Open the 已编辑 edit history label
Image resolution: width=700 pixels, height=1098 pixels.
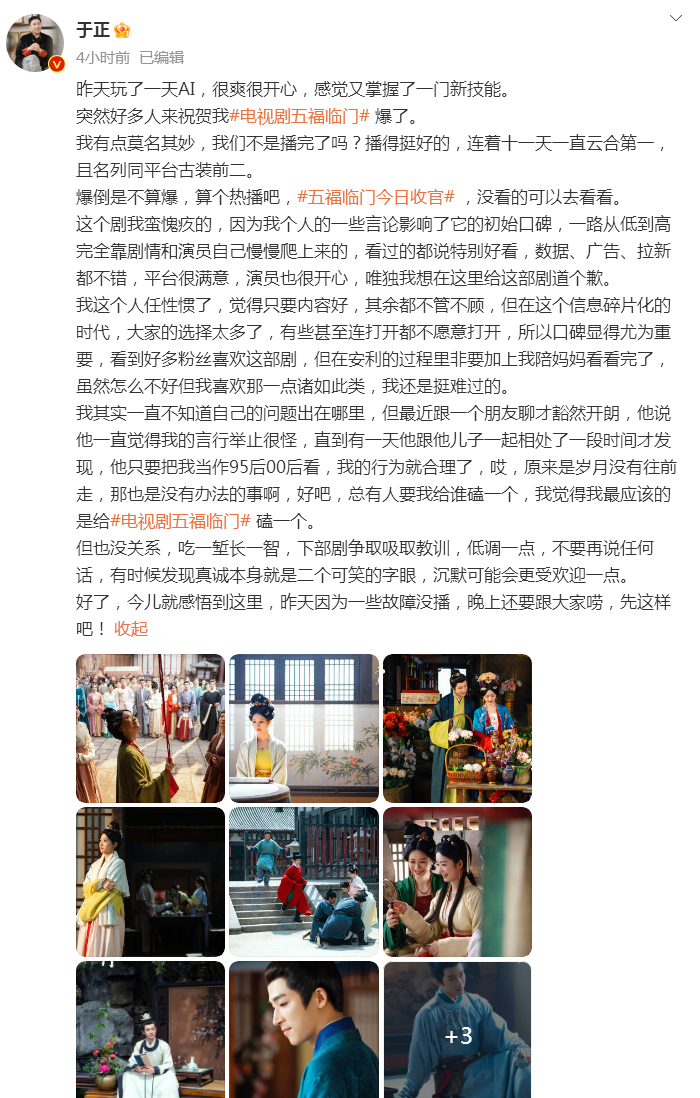161,57
